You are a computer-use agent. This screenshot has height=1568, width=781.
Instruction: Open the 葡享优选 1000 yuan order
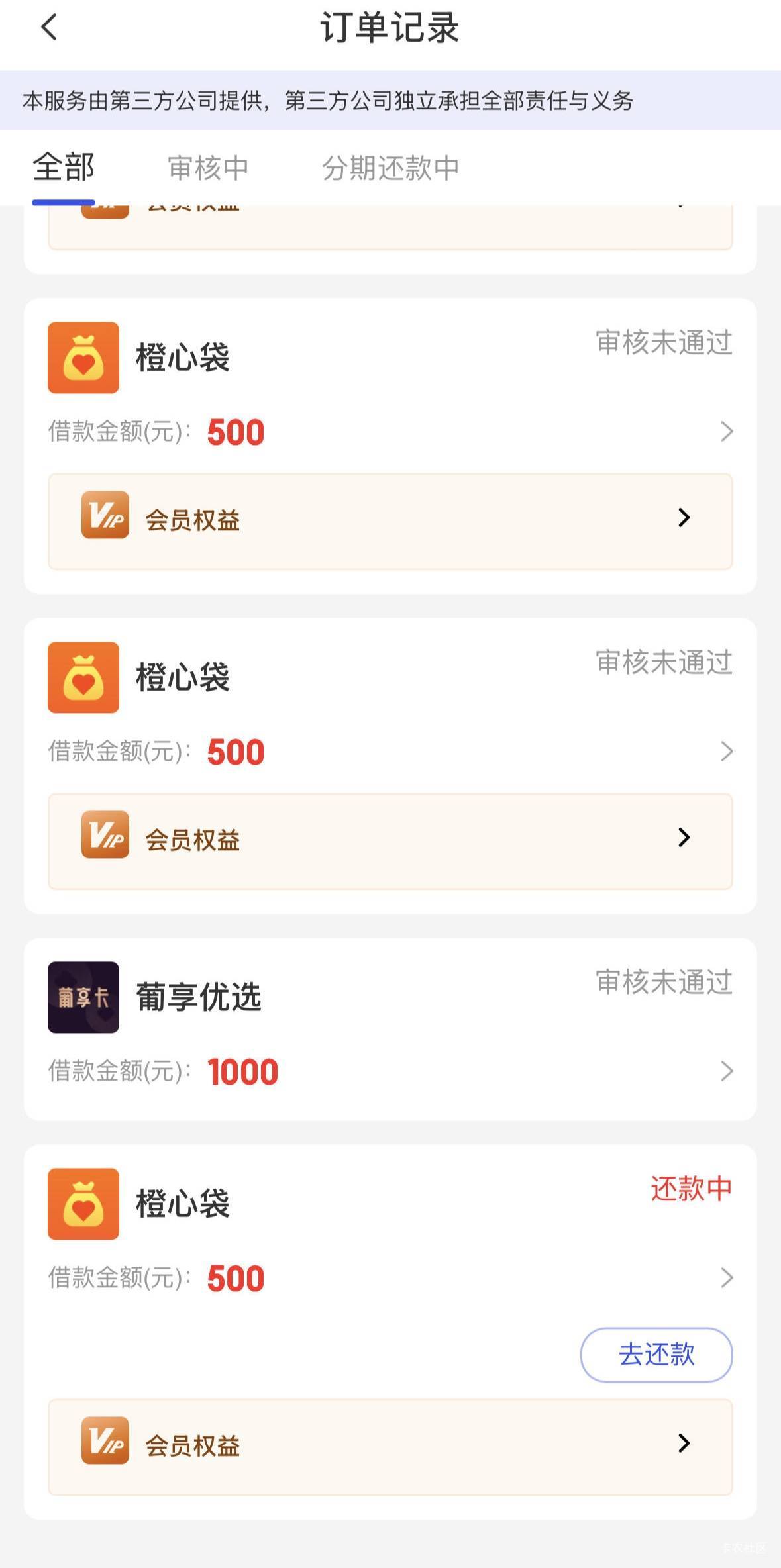pos(390,1029)
